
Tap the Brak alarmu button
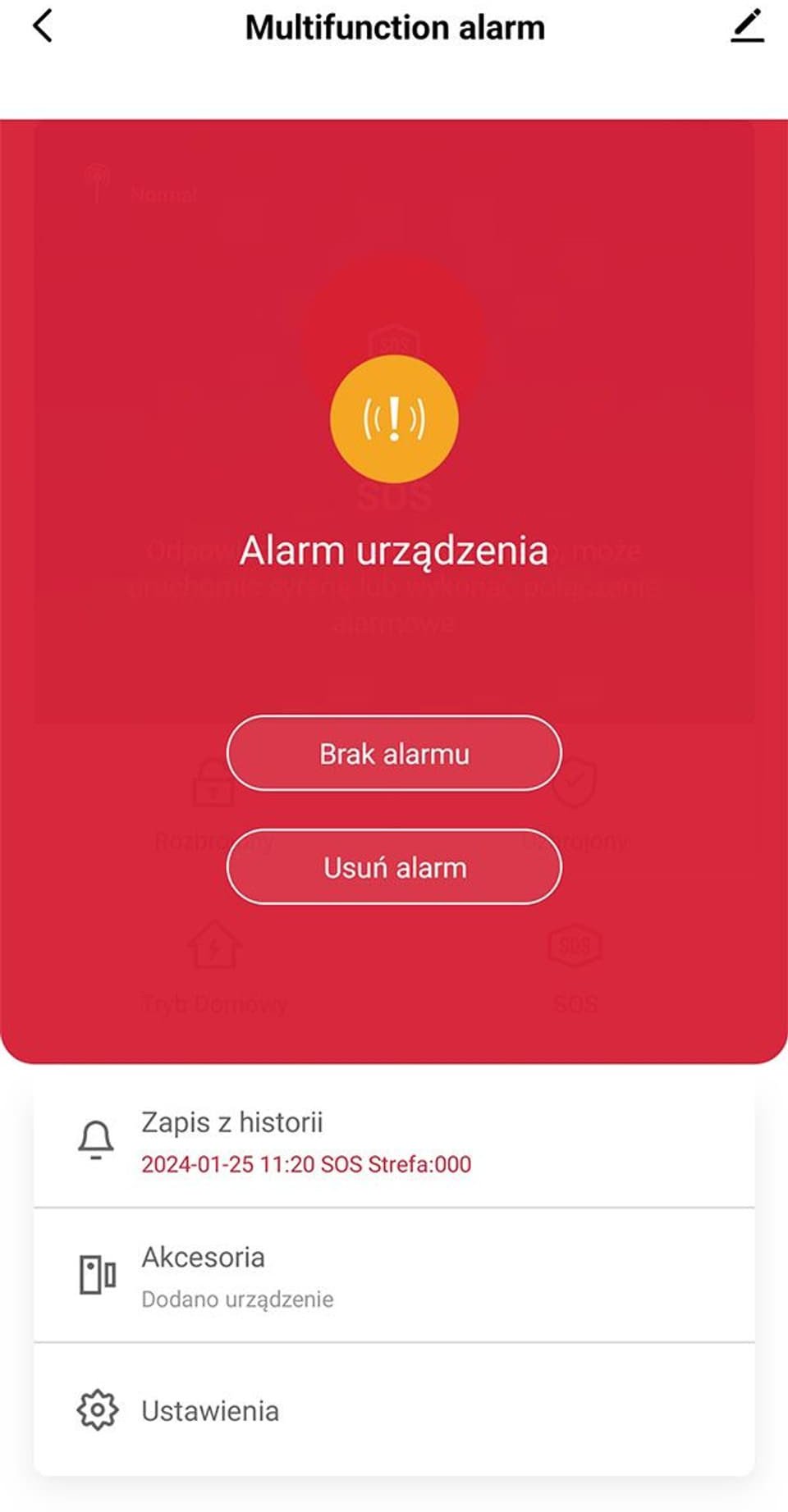pyautogui.click(x=394, y=753)
